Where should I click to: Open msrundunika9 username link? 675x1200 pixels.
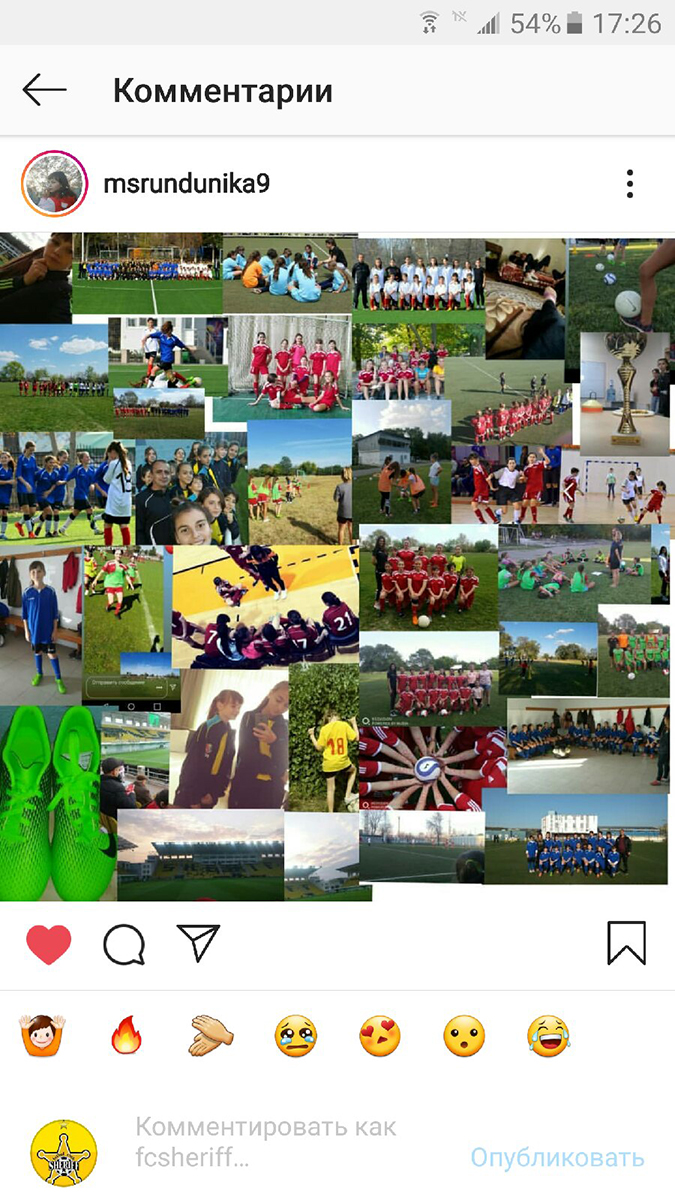(187, 184)
